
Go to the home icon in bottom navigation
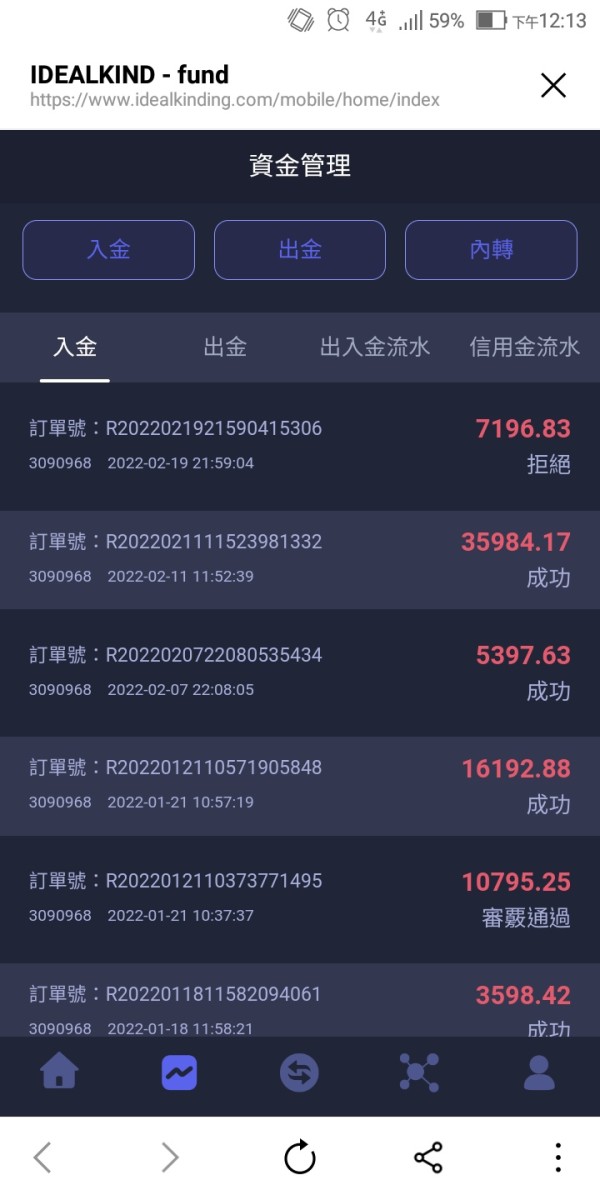(x=60, y=1073)
